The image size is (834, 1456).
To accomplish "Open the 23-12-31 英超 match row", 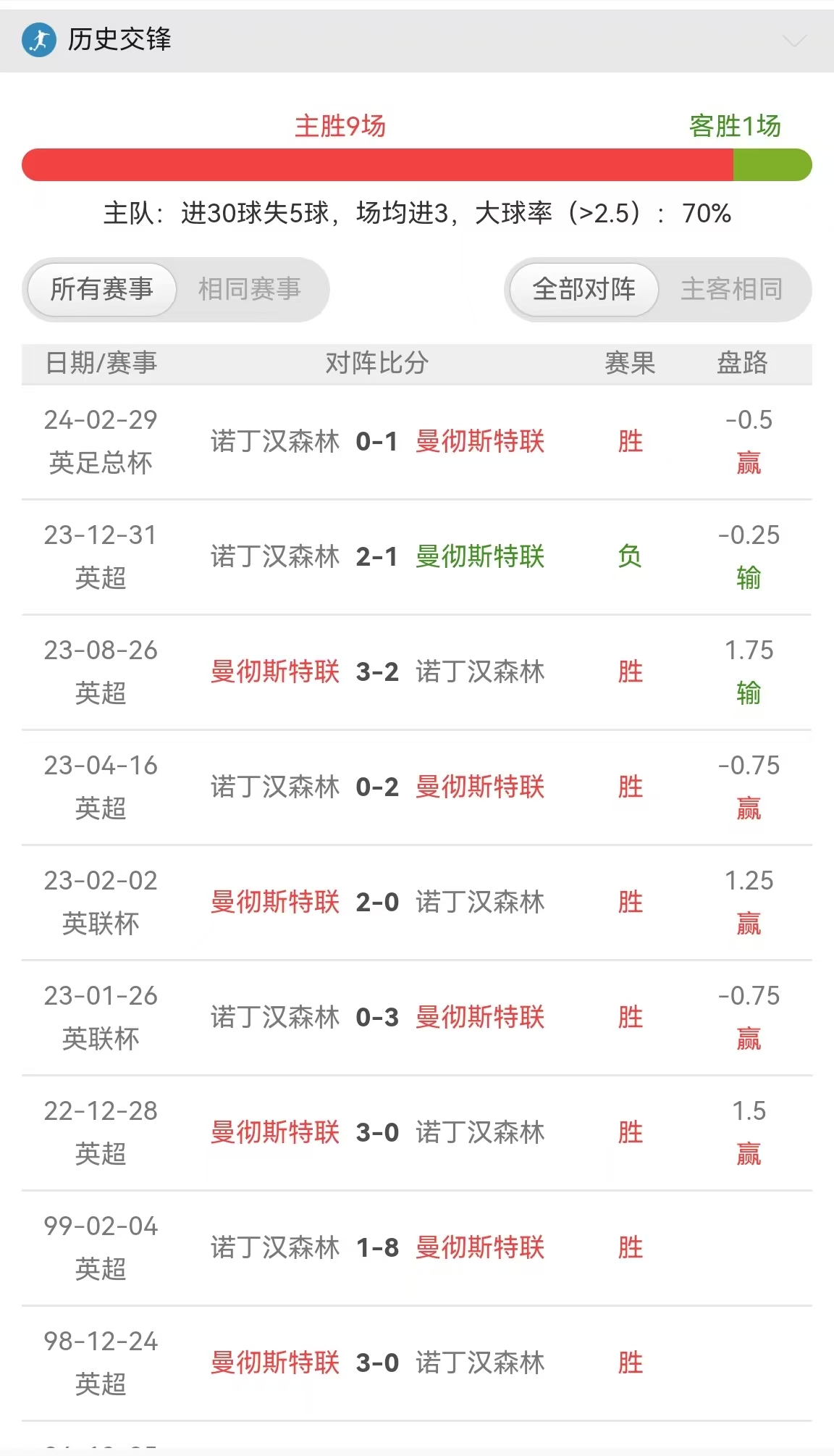I will click(x=417, y=557).
